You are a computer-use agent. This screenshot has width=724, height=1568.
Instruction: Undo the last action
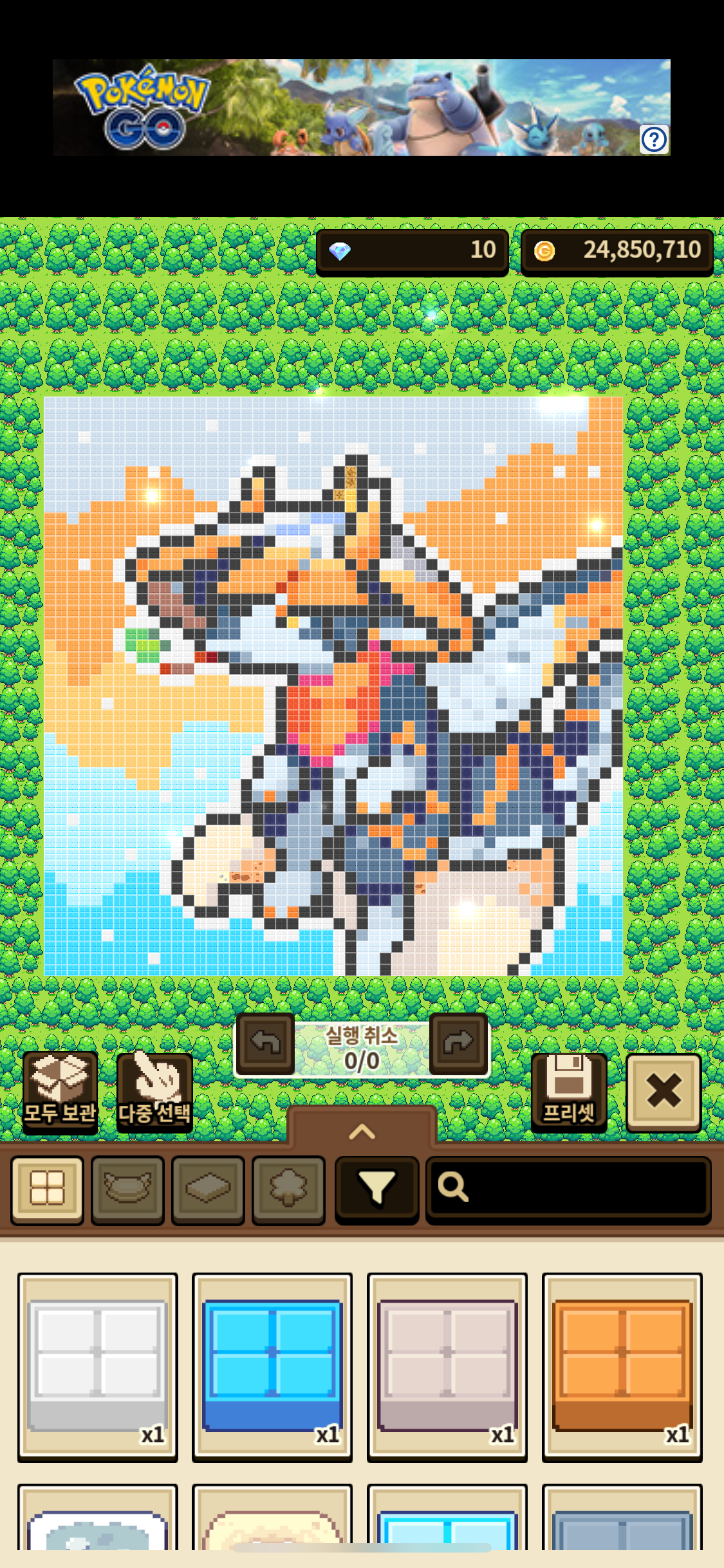click(265, 1043)
